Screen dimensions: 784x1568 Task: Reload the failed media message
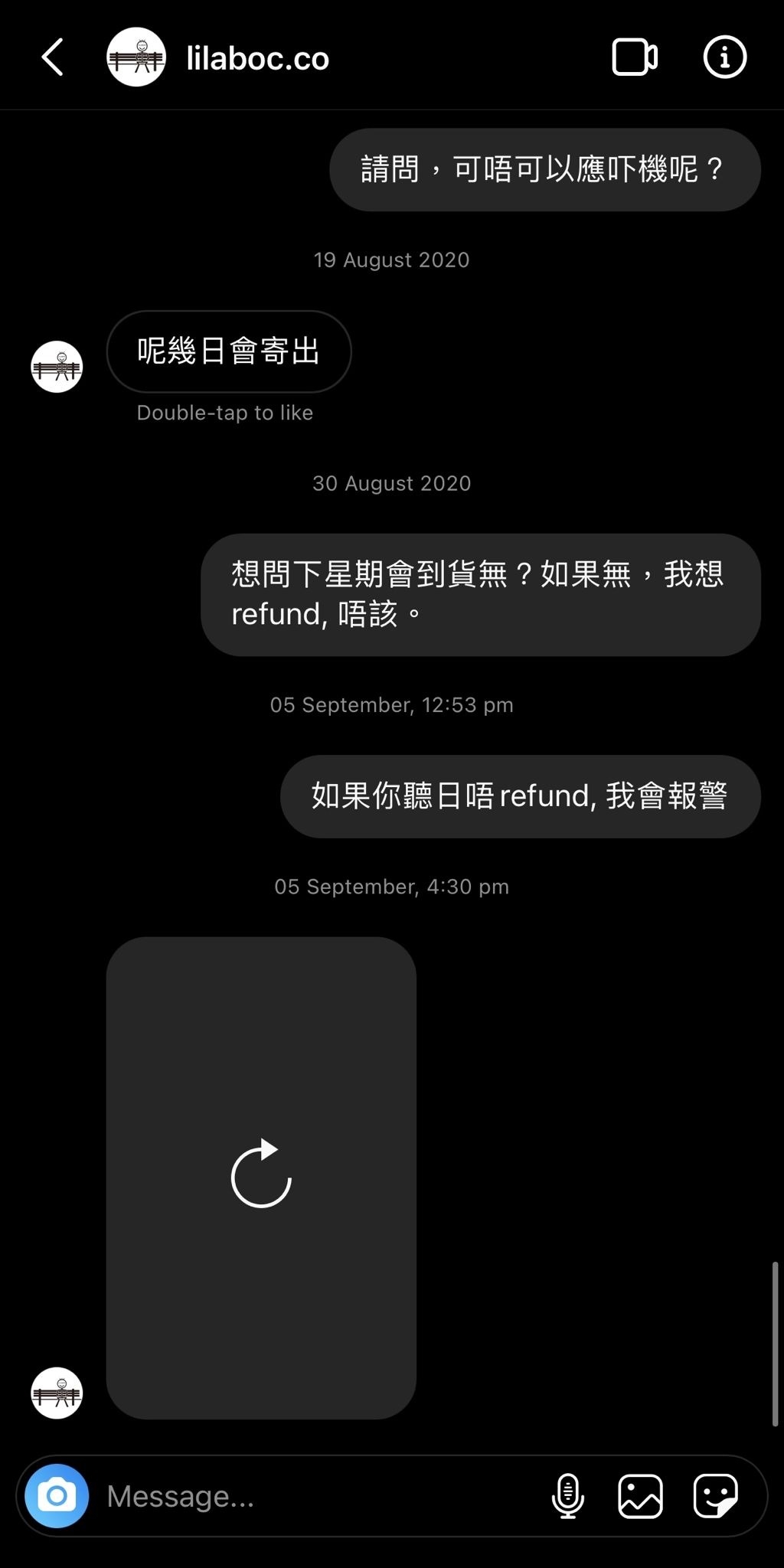(x=261, y=1175)
